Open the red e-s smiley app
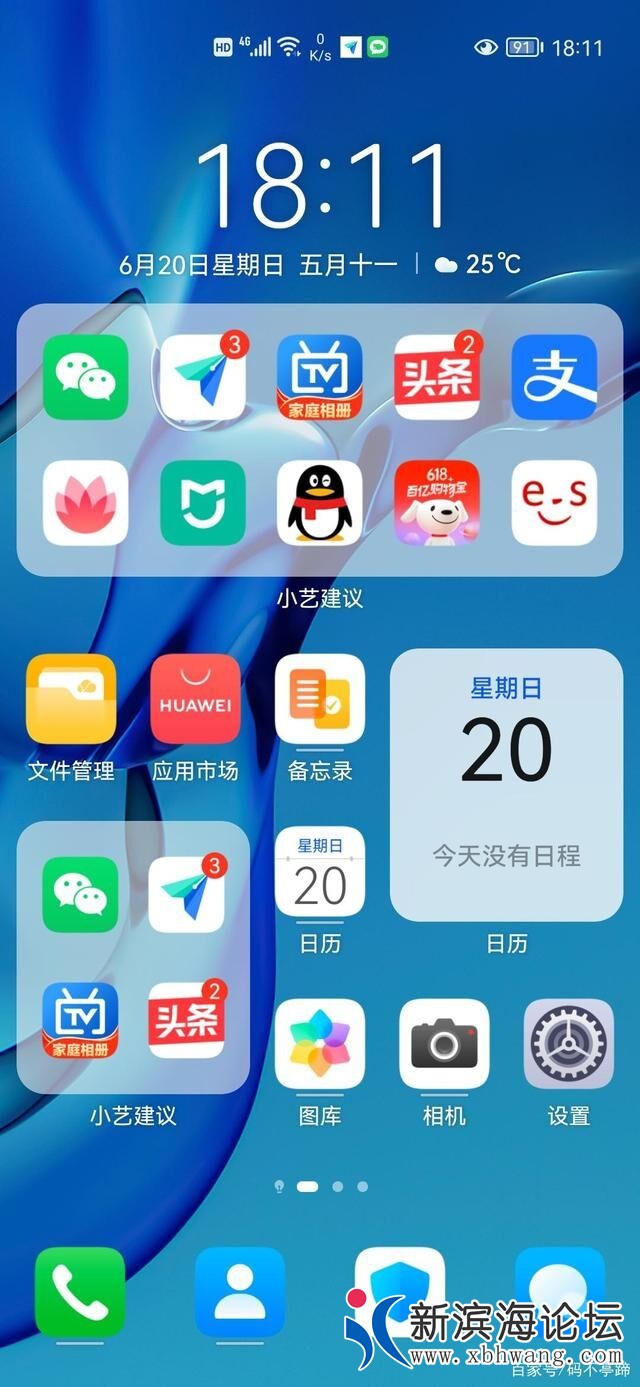 tap(554, 503)
